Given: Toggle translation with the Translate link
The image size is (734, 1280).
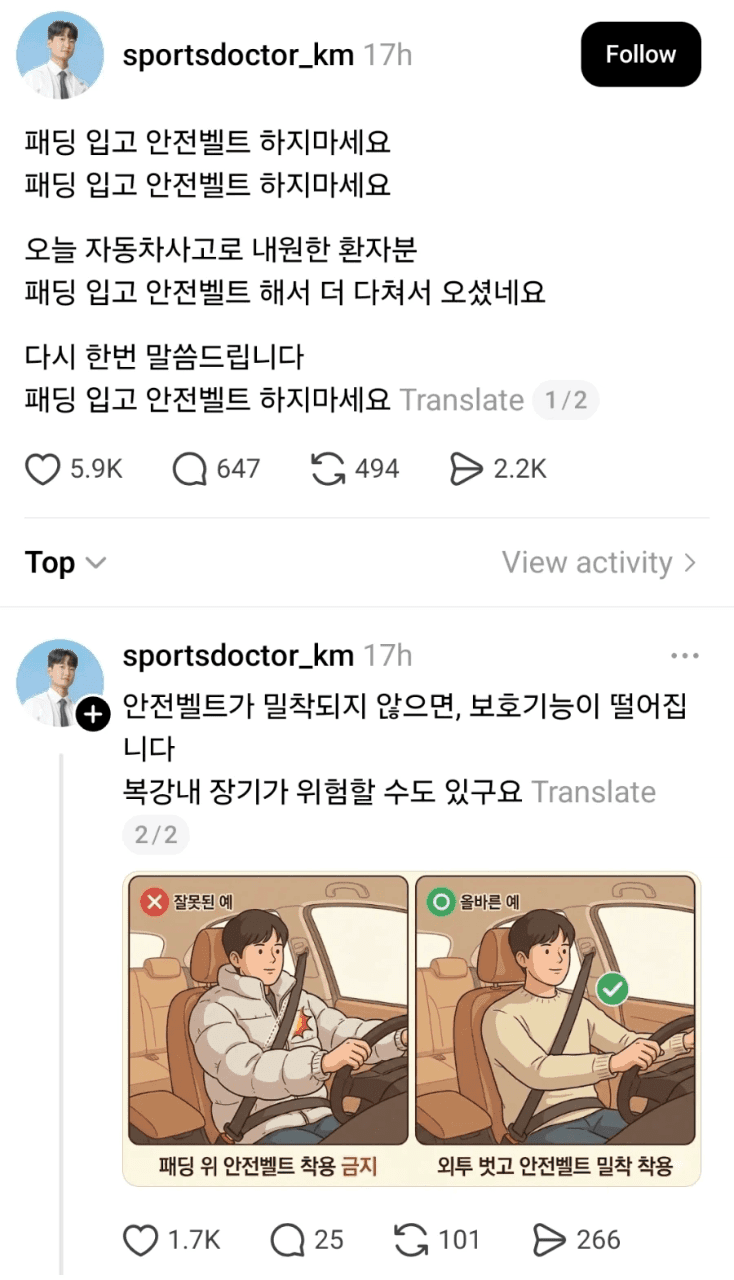Looking at the screenshot, I should tap(462, 400).
